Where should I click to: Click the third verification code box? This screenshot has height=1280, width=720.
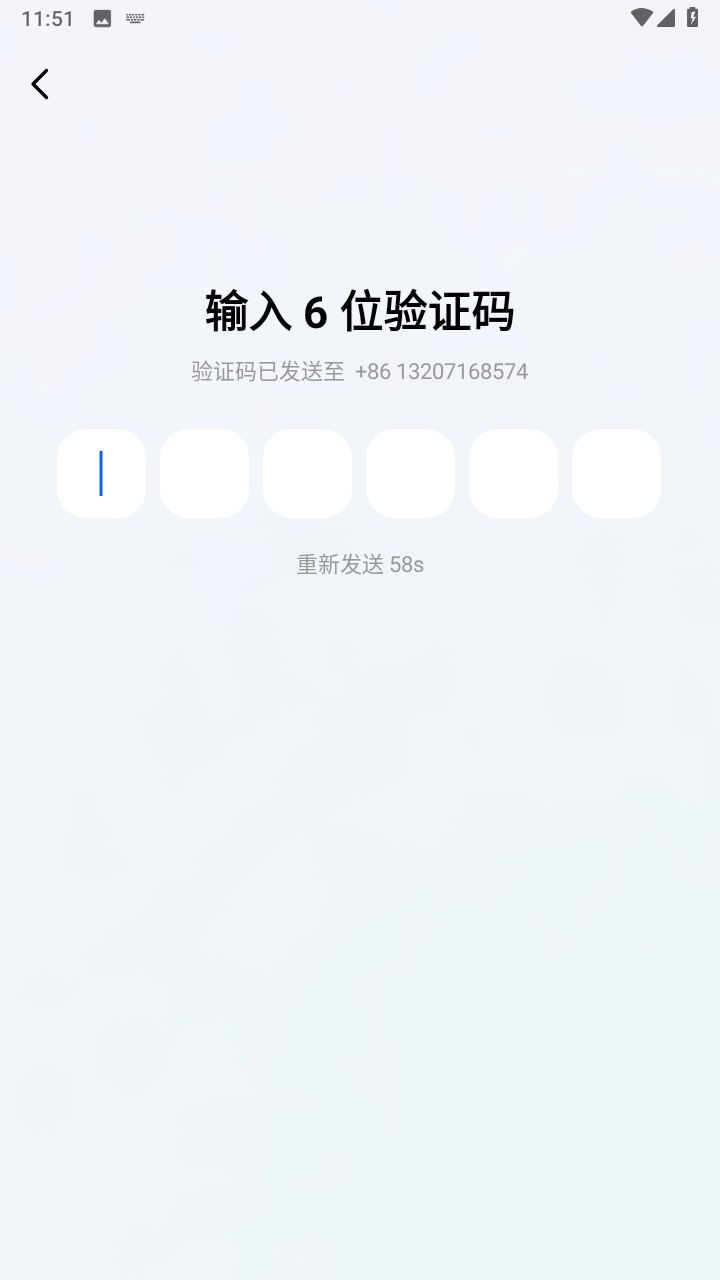307,473
